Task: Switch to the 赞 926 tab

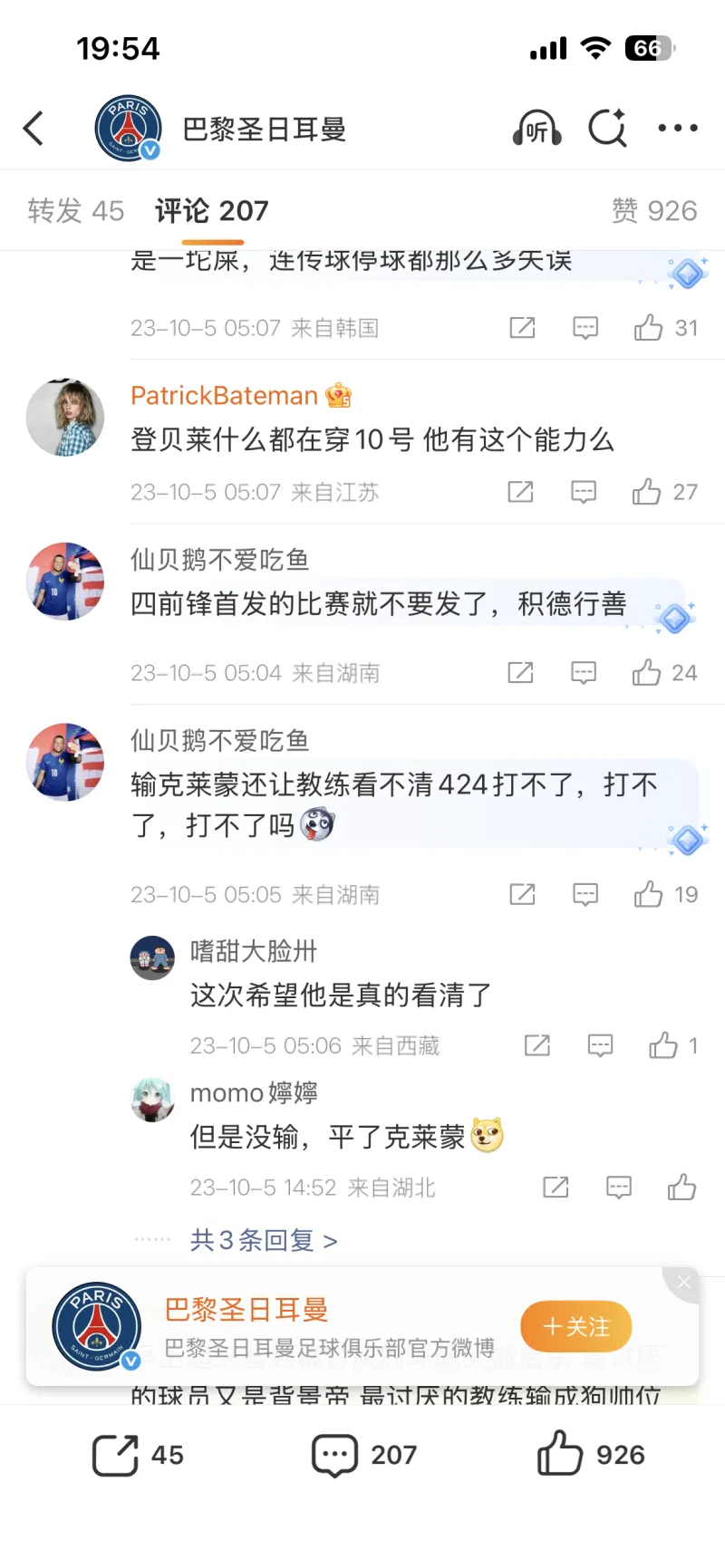Action: tap(654, 211)
